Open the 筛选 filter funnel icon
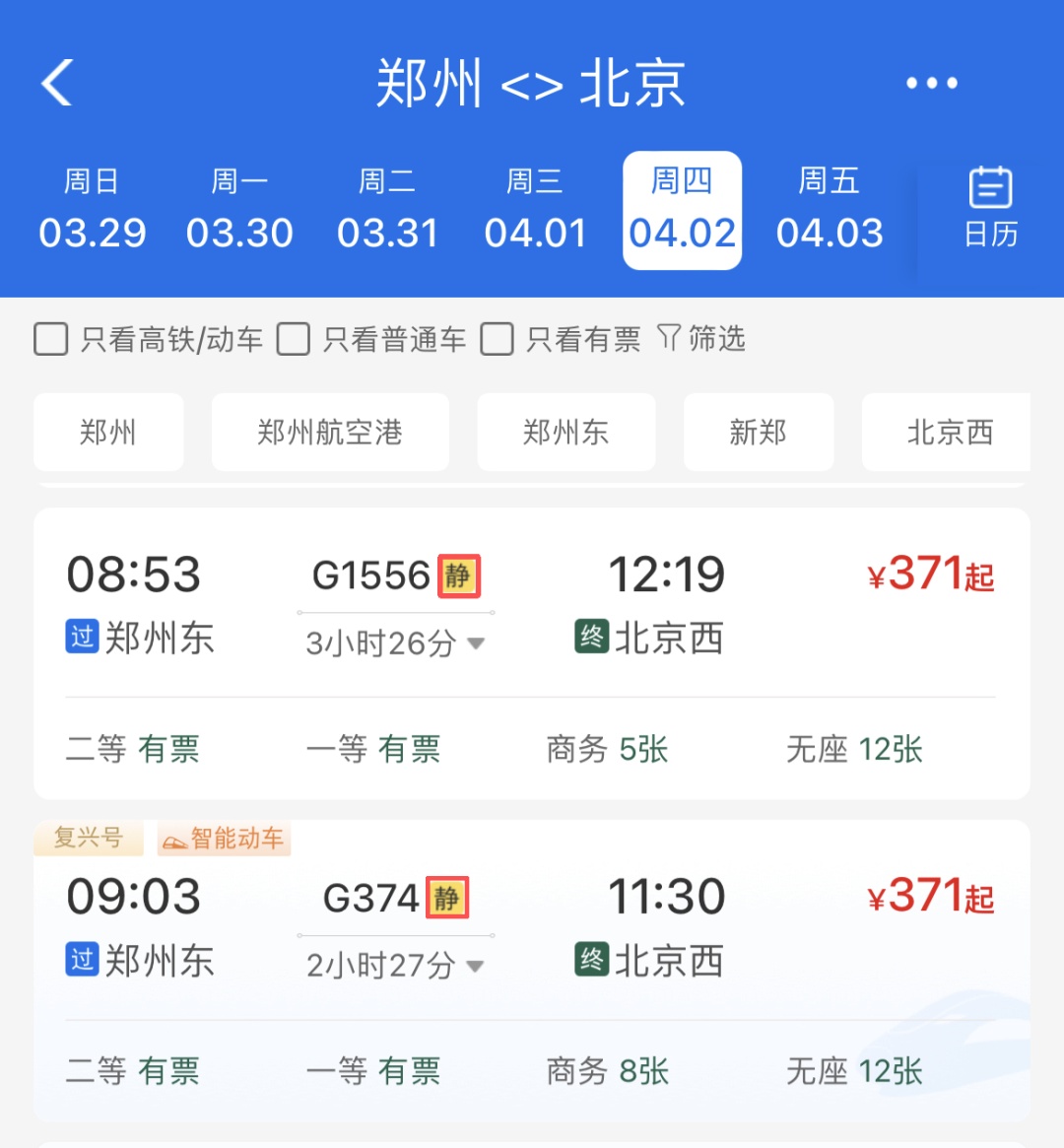This screenshot has width=1064, height=1148. 701,339
